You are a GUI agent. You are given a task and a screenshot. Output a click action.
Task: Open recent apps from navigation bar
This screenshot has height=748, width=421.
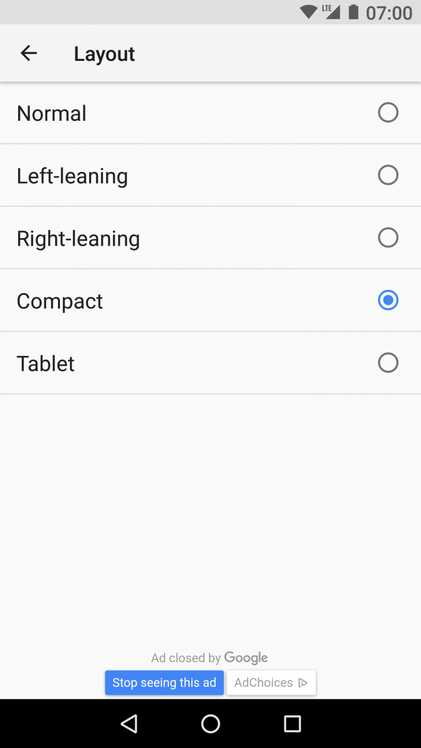click(x=292, y=724)
